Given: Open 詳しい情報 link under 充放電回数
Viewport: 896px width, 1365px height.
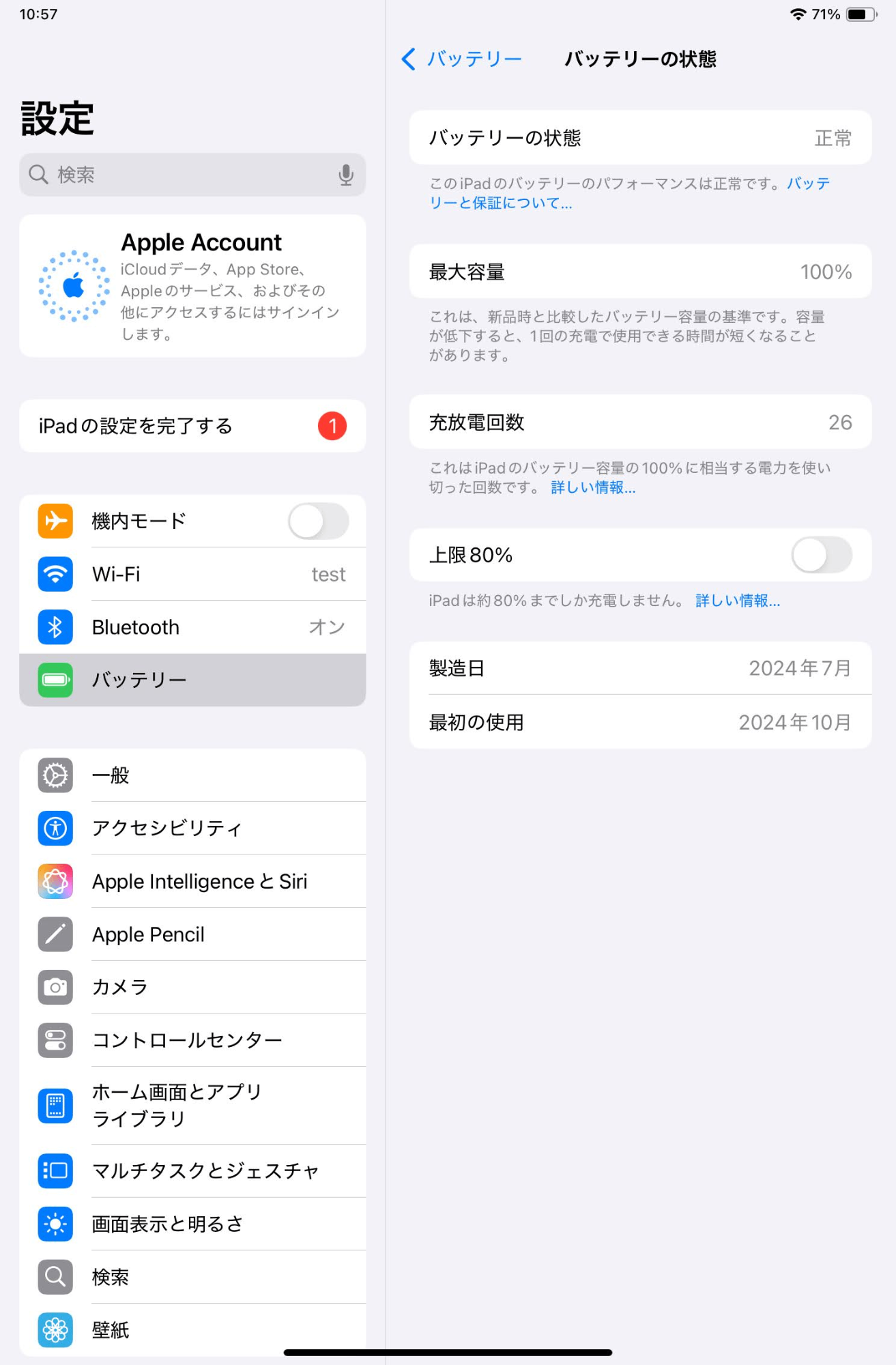Looking at the screenshot, I should (593, 487).
